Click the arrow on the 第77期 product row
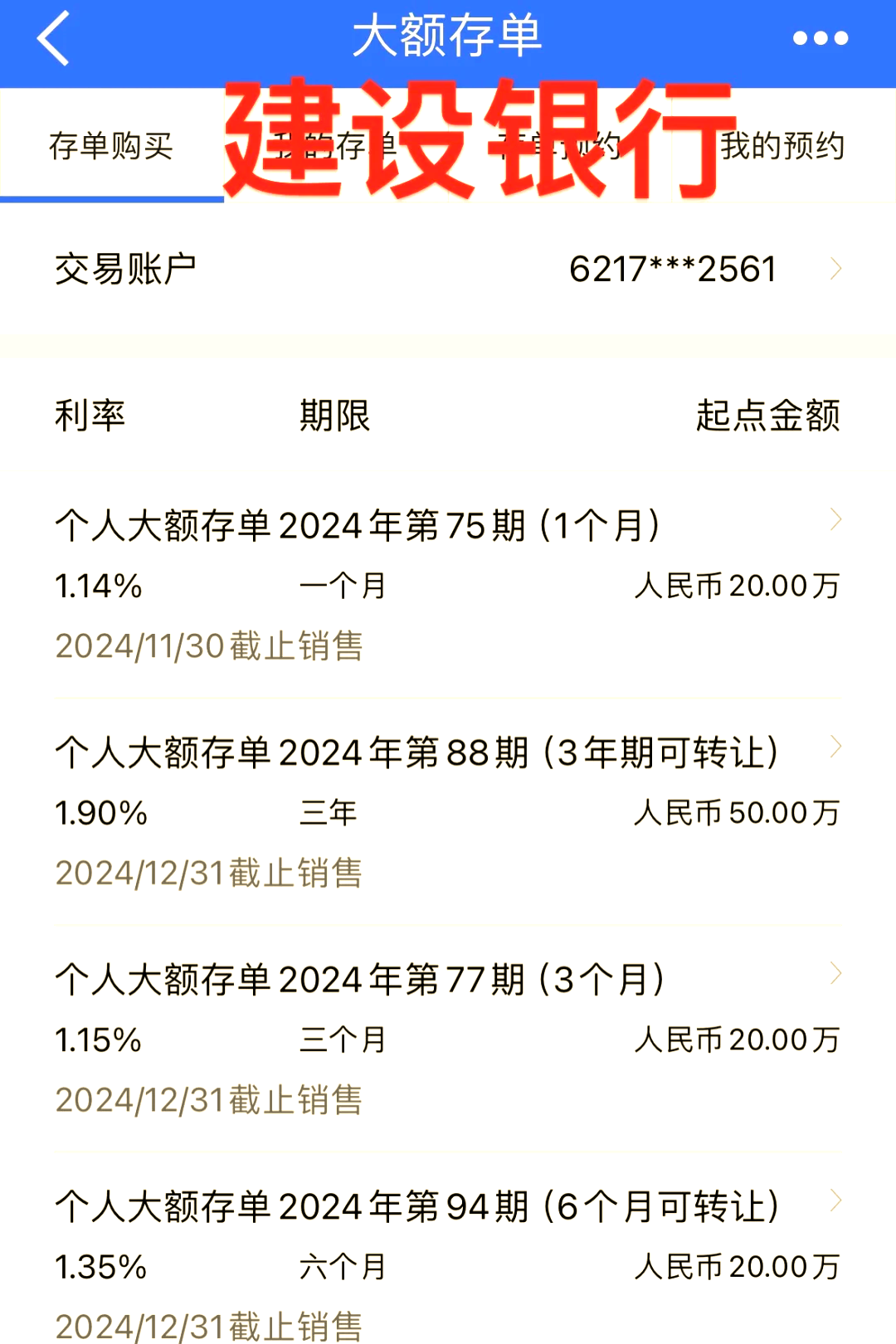 (x=836, y=972)
